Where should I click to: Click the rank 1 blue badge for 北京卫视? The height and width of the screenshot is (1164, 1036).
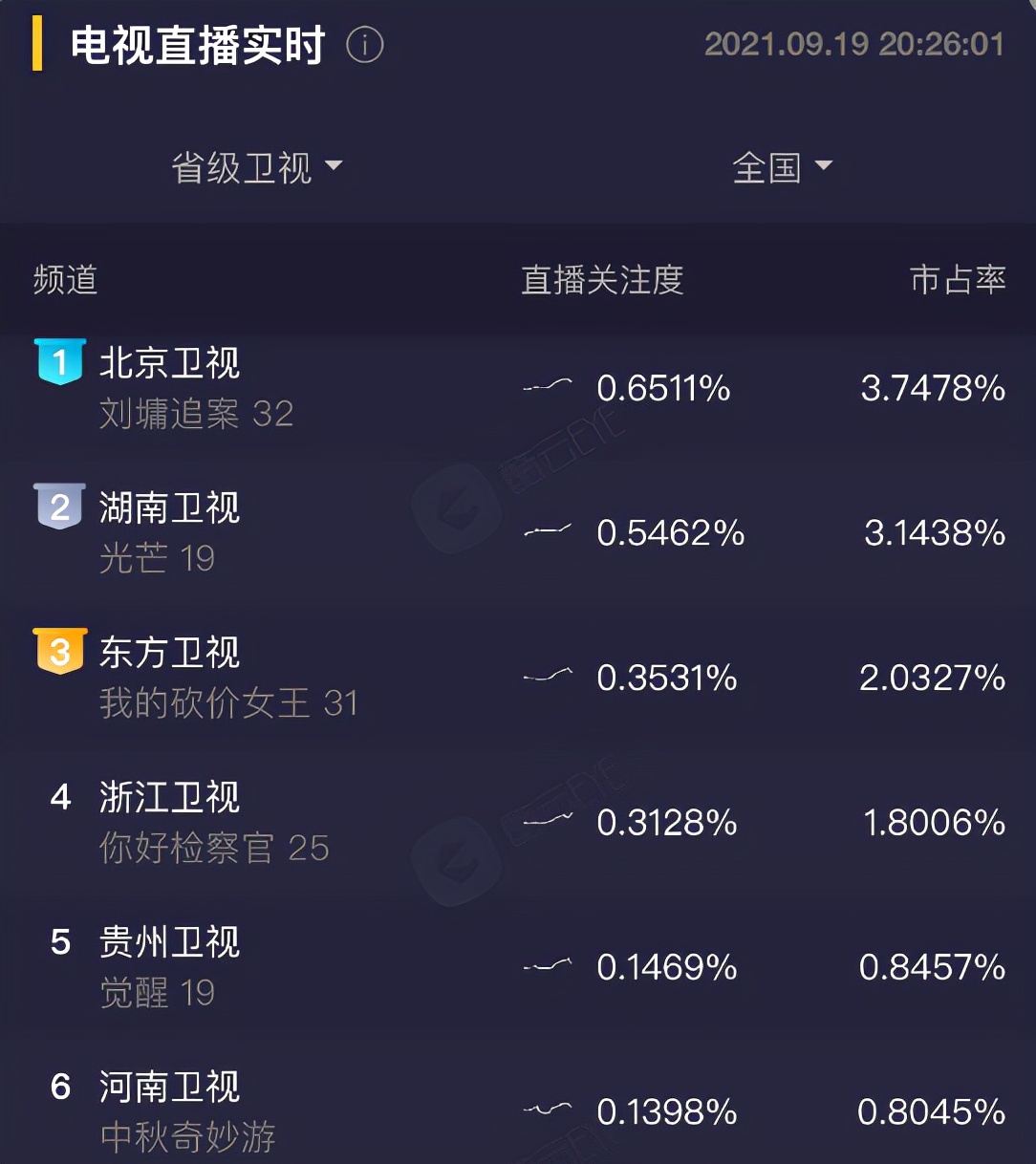tap(58, 362)
